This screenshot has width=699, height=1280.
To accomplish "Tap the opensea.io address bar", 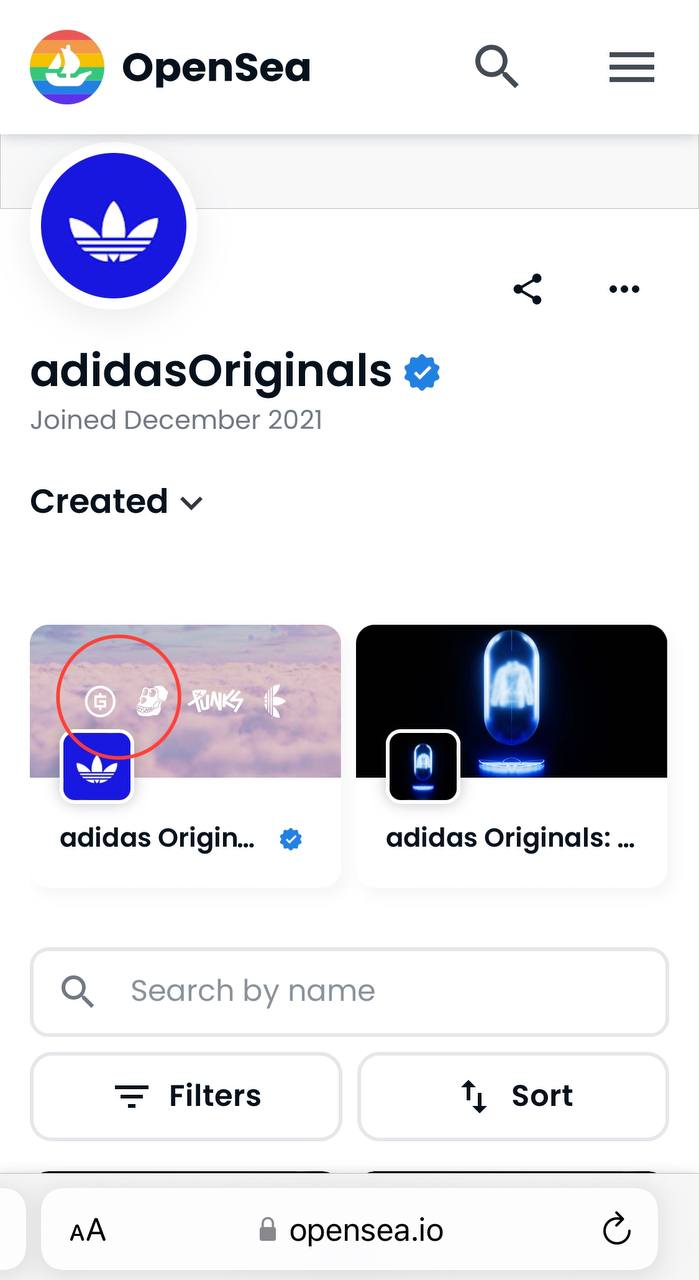I will pos(350,1230).
